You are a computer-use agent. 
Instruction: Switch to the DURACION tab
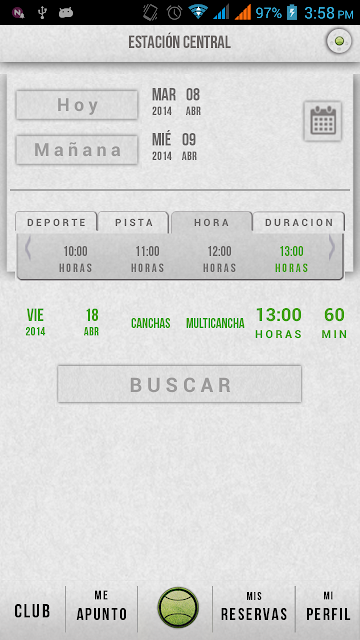(299, 222)
